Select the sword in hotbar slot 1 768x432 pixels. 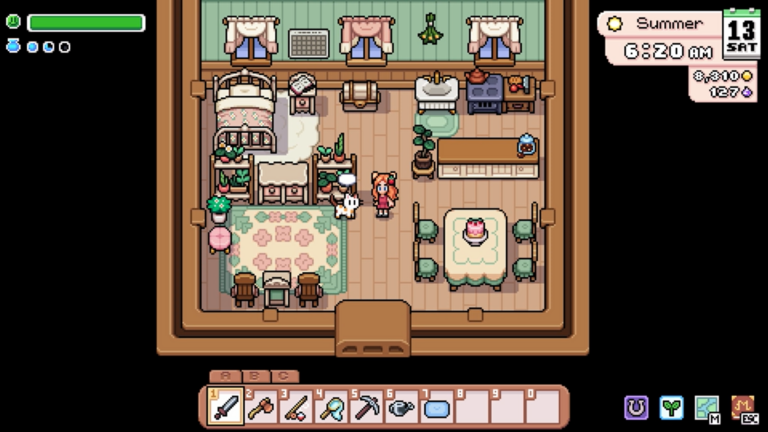click(x=226, y=408)
